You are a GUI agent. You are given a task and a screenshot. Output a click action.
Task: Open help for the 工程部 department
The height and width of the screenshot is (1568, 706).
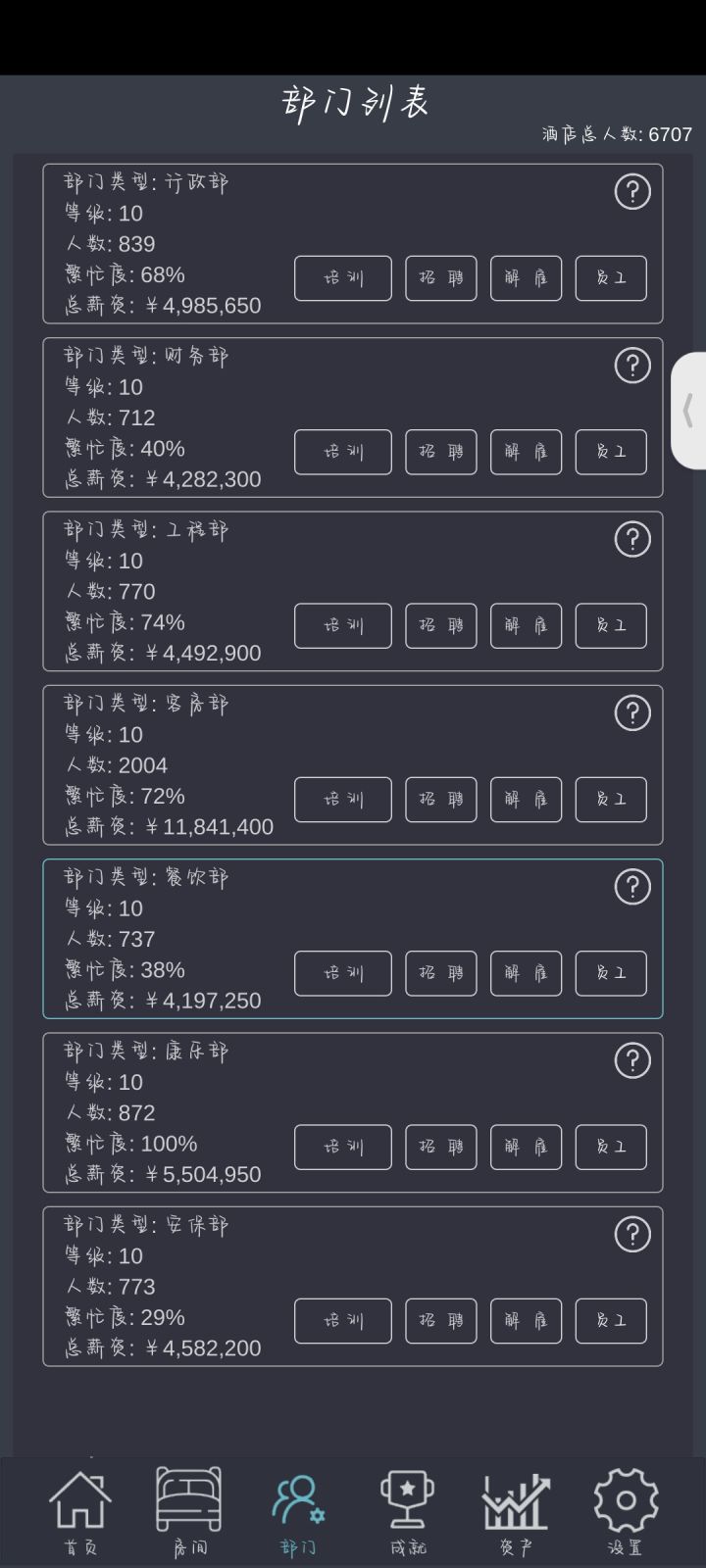632,539
